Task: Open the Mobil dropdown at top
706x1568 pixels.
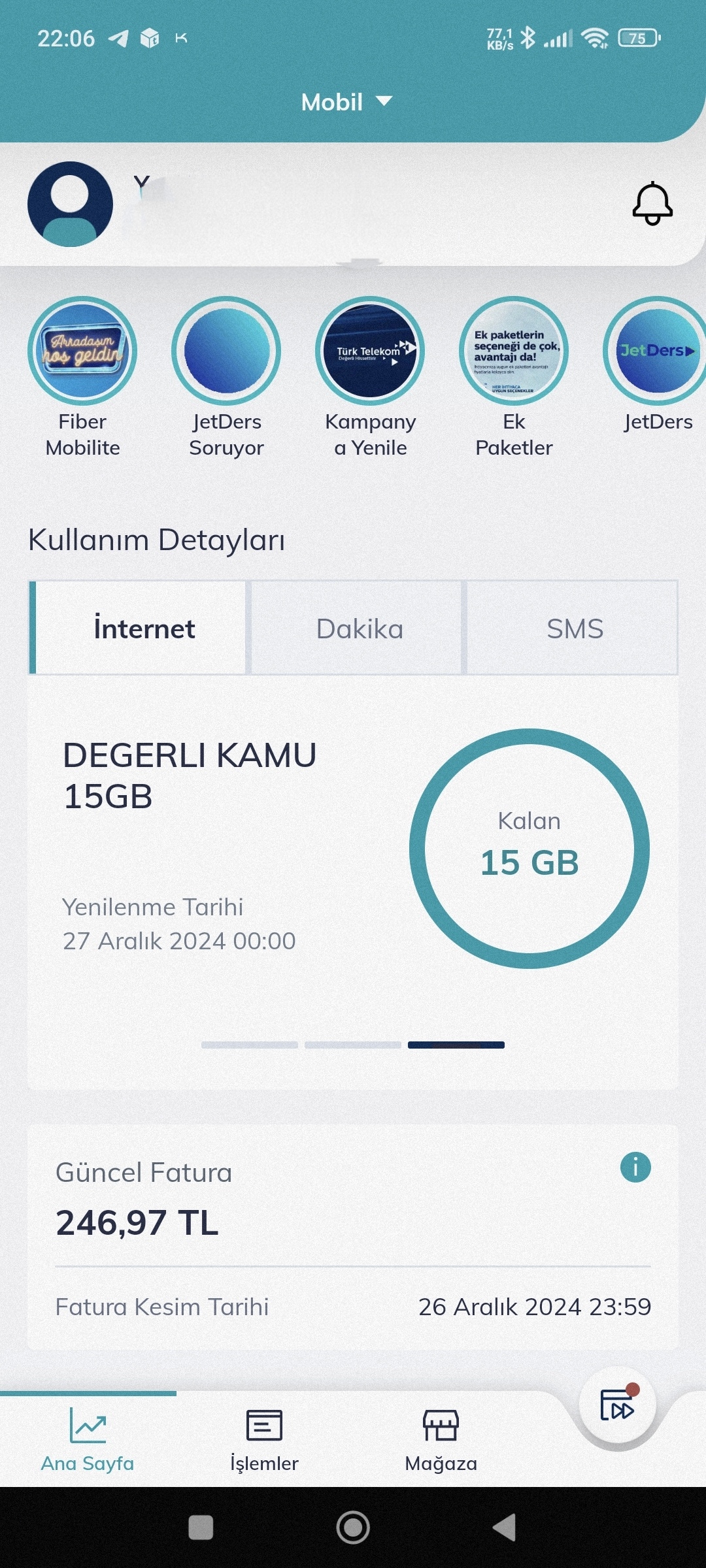Action: coord(346,102)
